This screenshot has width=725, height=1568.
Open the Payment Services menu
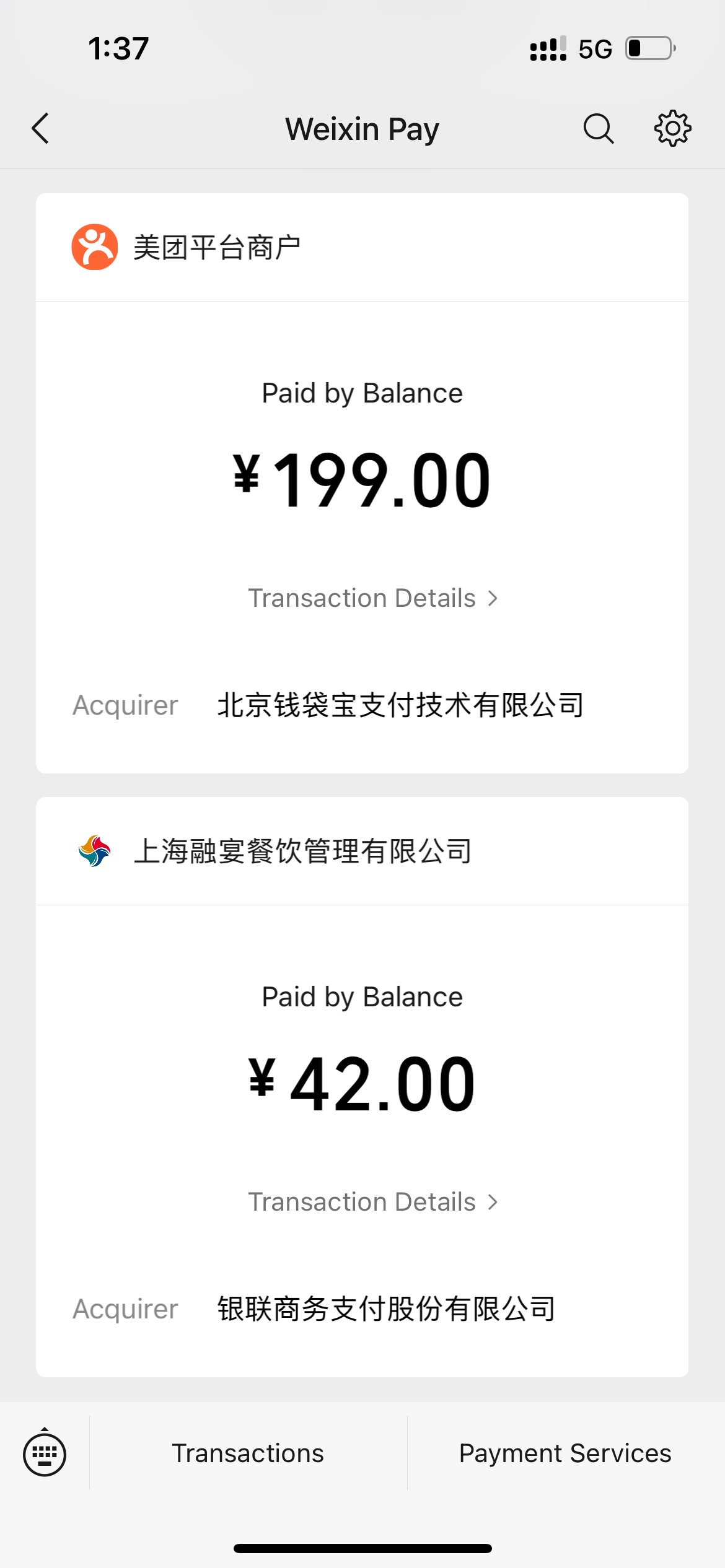[x=565, y=1453]
